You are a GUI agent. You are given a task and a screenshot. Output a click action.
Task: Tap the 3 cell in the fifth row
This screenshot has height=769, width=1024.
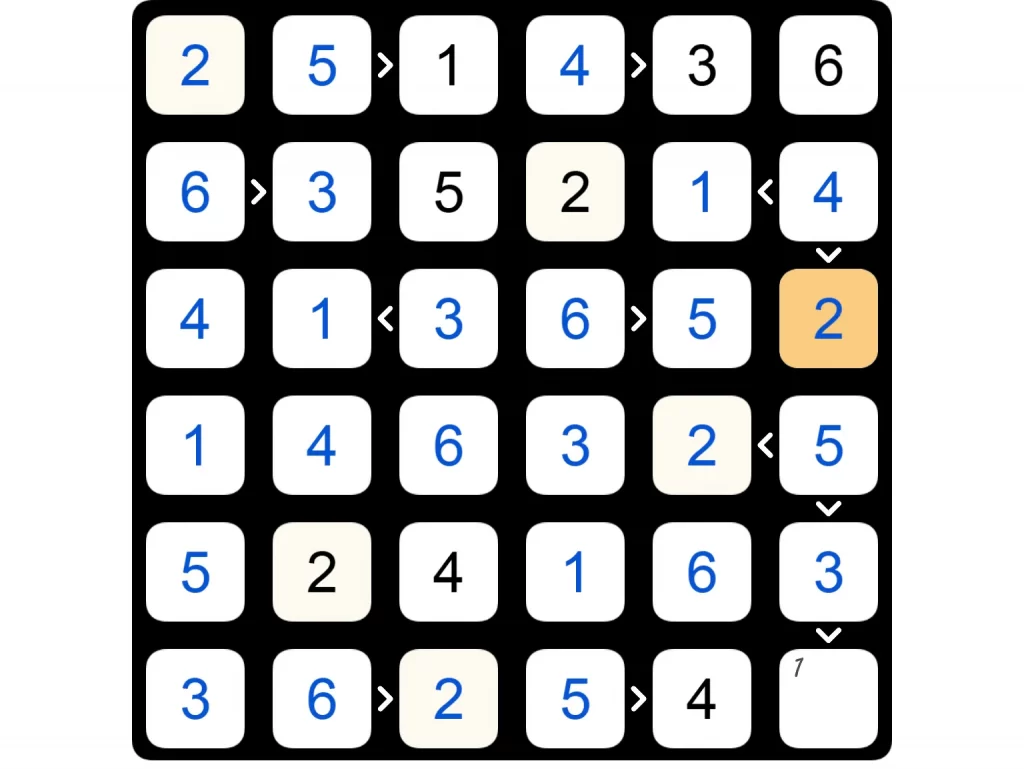pos(828,572)
